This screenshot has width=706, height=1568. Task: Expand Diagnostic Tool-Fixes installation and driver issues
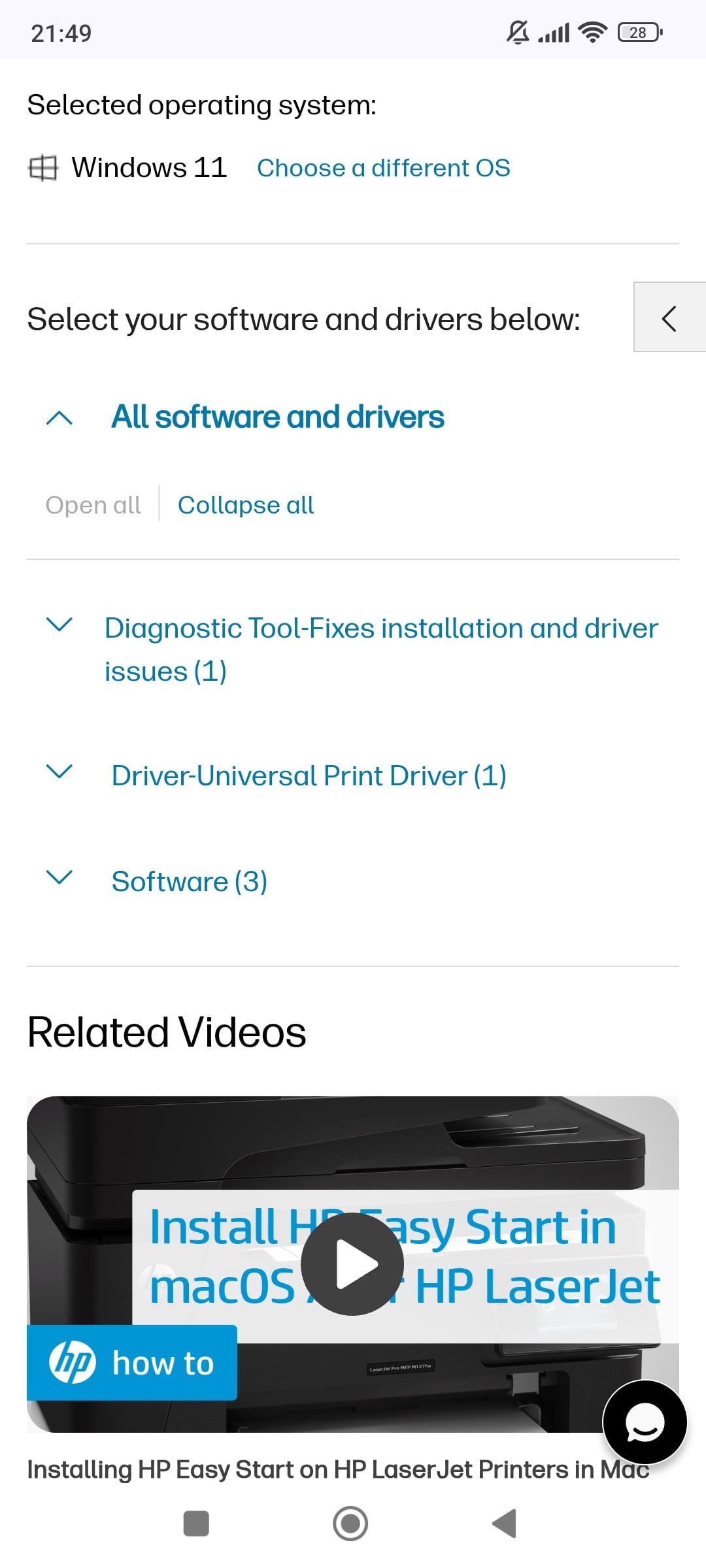pos(380,649)
